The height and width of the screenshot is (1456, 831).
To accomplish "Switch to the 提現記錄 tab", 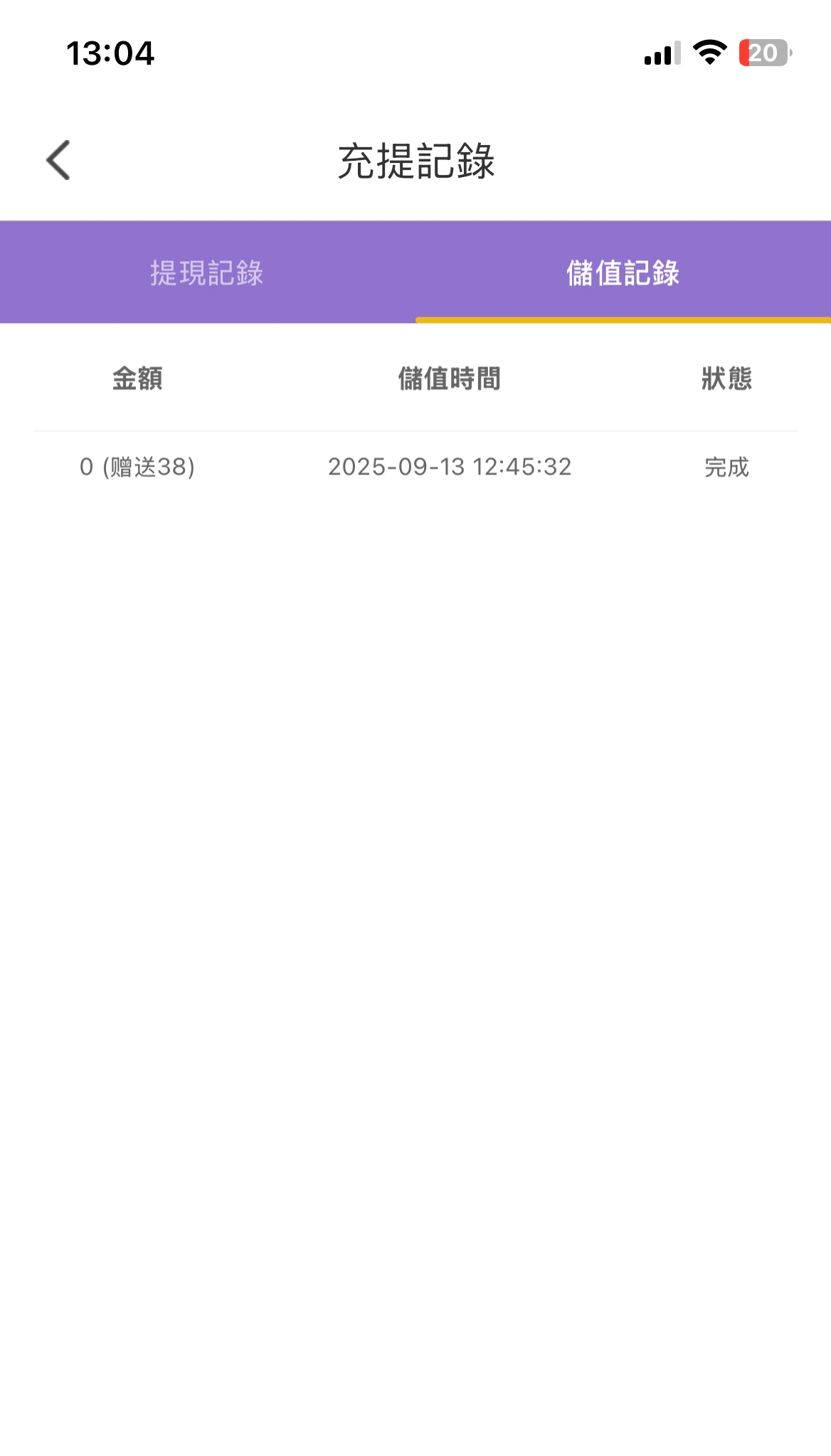I will (x=207, y=273).
